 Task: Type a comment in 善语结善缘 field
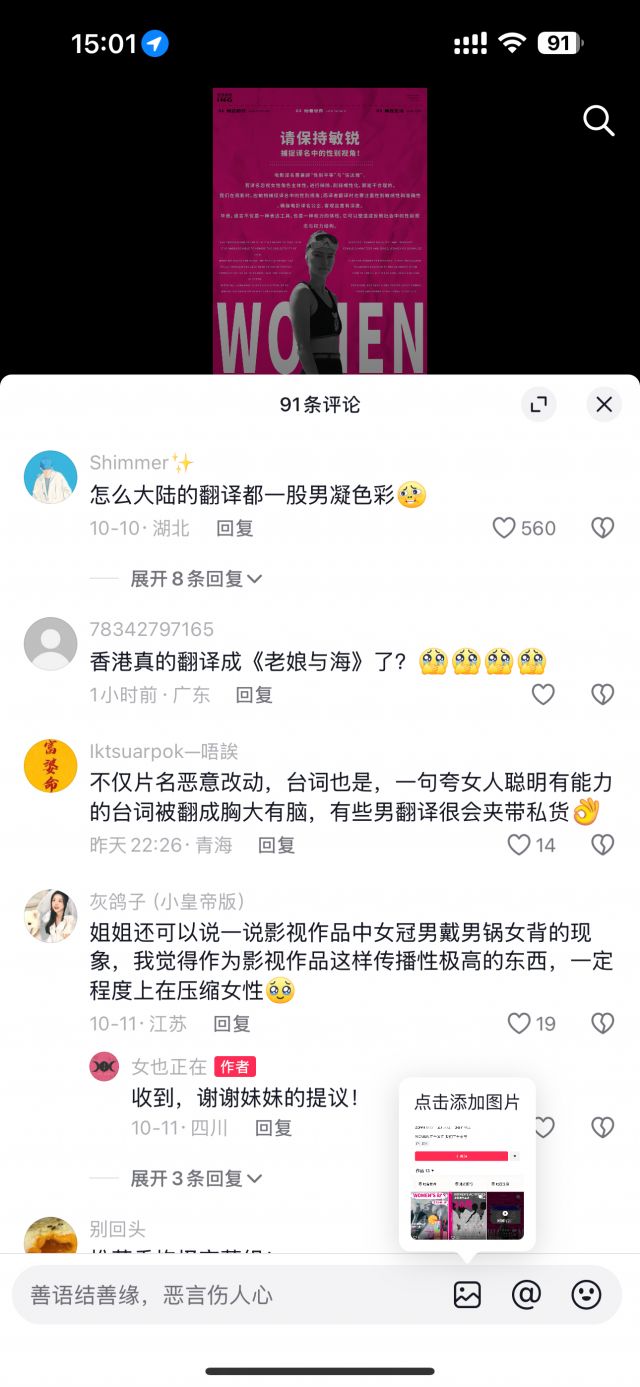pos(220,1295)
